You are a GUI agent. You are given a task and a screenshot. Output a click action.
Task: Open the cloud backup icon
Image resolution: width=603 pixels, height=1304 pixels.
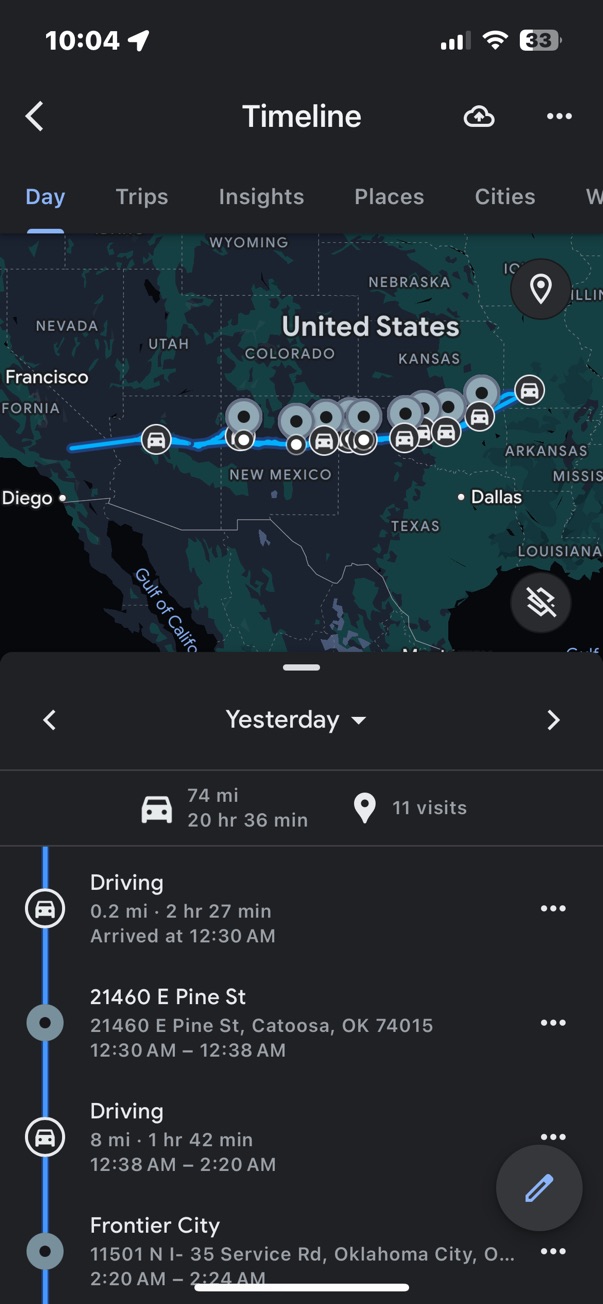[479, 117]
